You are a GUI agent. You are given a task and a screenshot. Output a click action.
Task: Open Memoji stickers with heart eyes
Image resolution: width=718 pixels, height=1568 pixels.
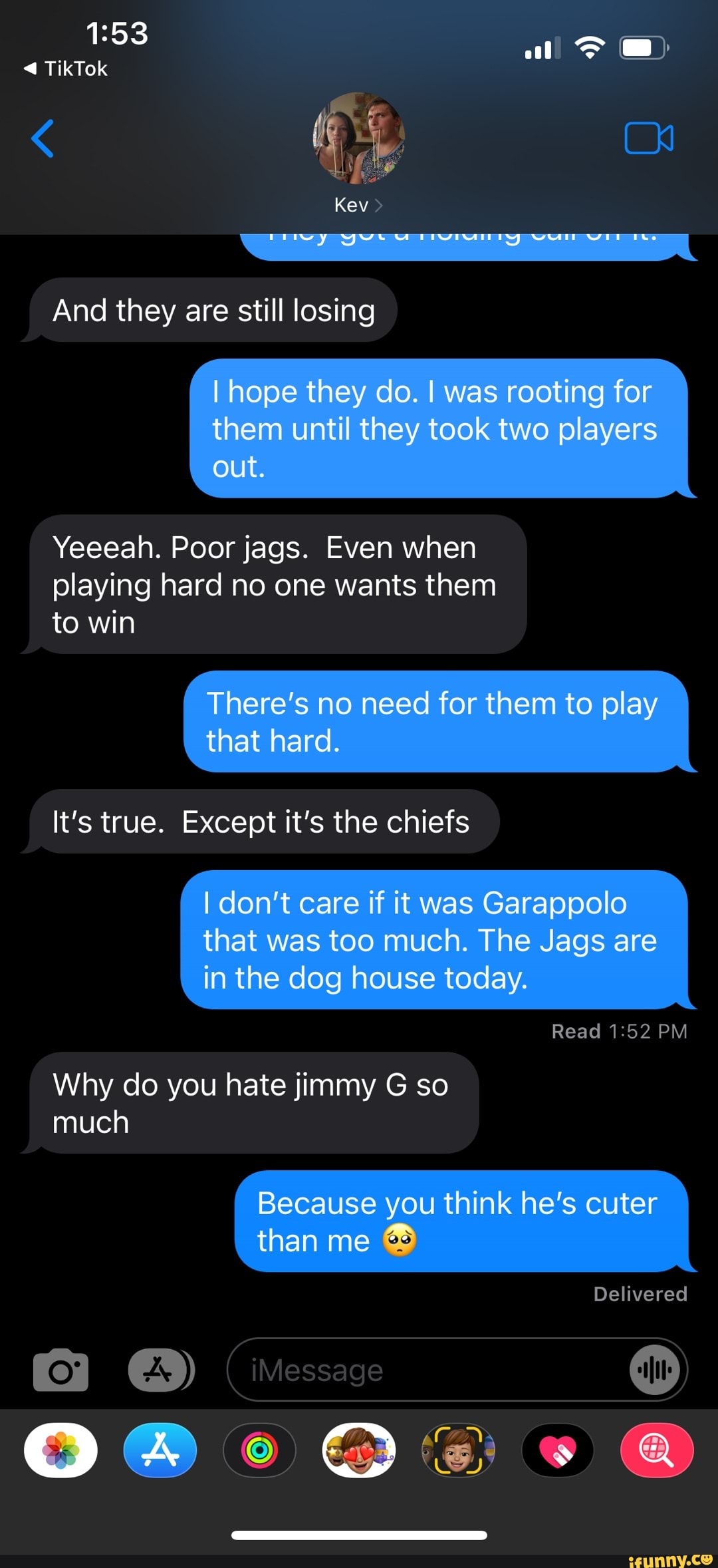(x=359, y=1450)
